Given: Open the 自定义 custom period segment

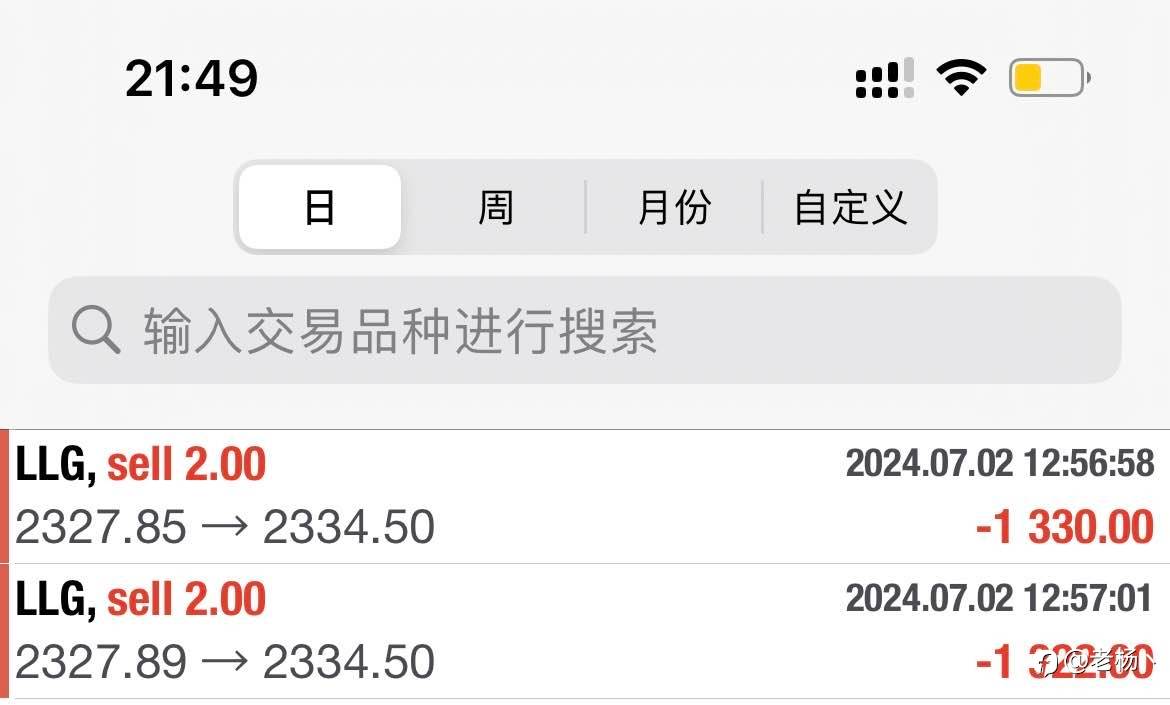Looking at the screenshot, I should (x=849, y=207).
